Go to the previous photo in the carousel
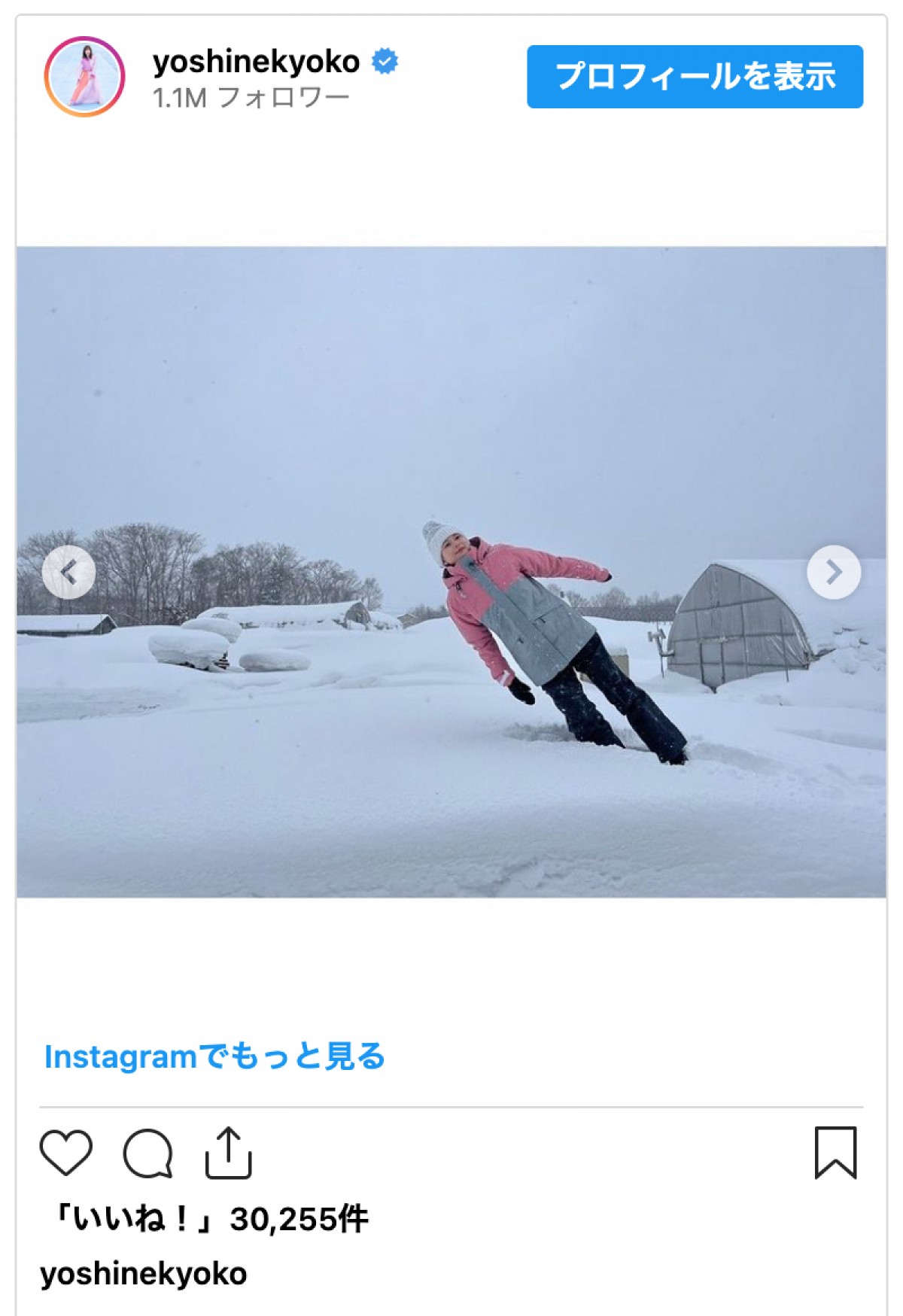The image size is (903, 1316). 68,572
